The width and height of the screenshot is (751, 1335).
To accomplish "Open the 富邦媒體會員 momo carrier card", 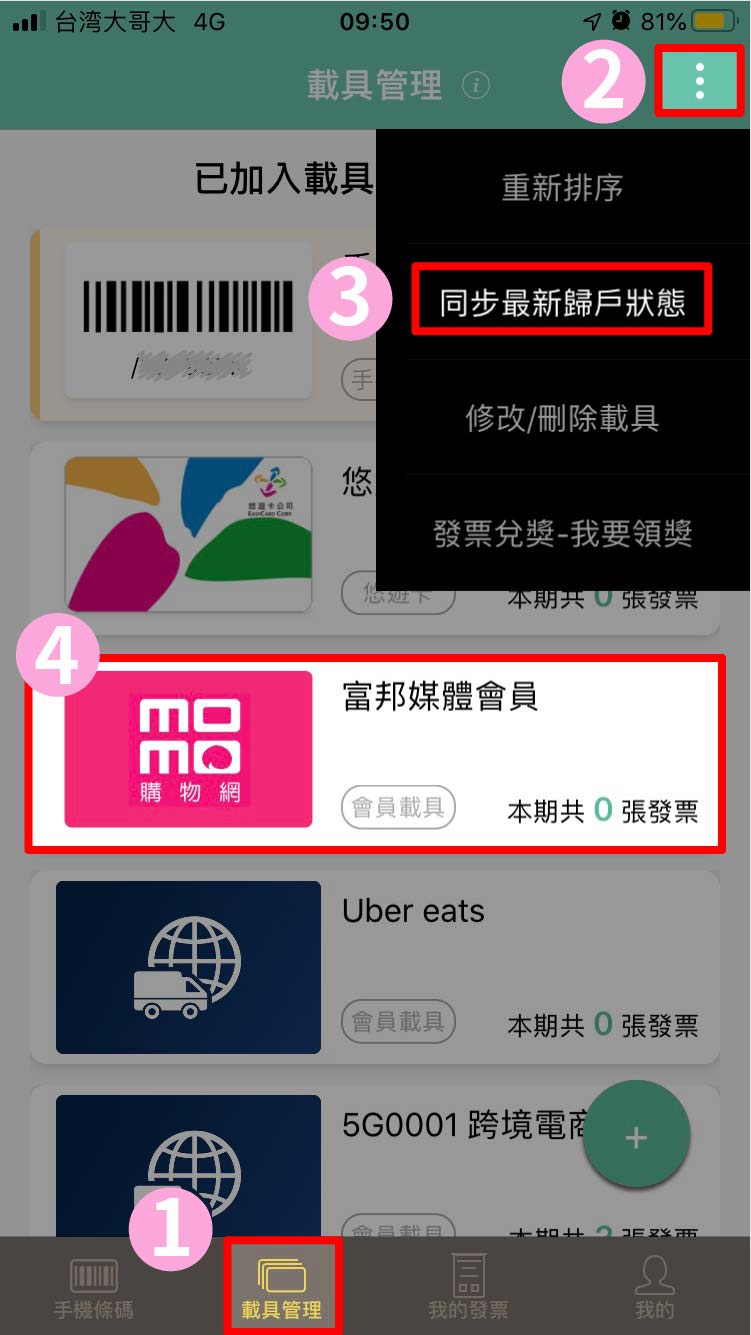I will (375, 752).
